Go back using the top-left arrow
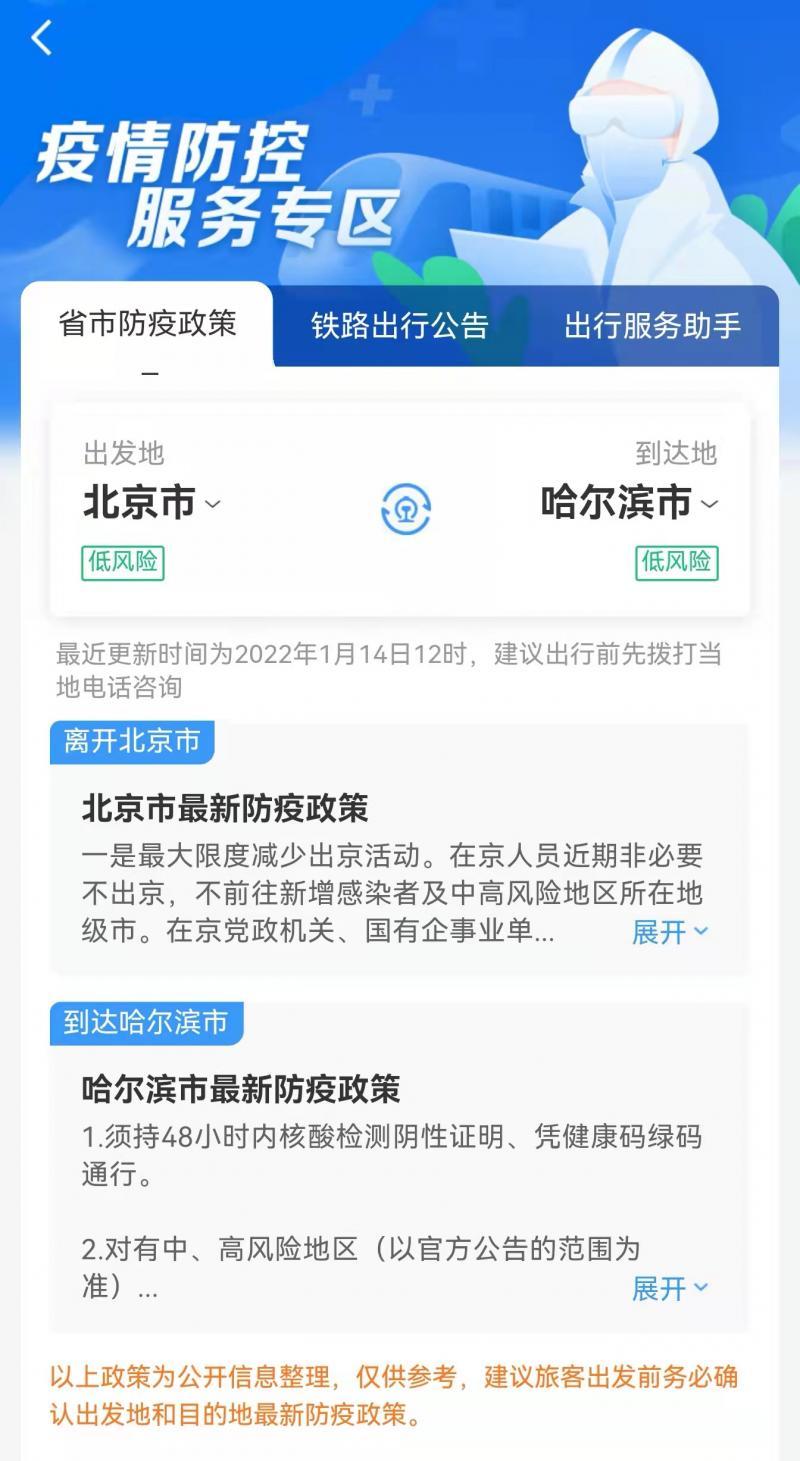The image size is (800, 1461). (x=42, y=39)
